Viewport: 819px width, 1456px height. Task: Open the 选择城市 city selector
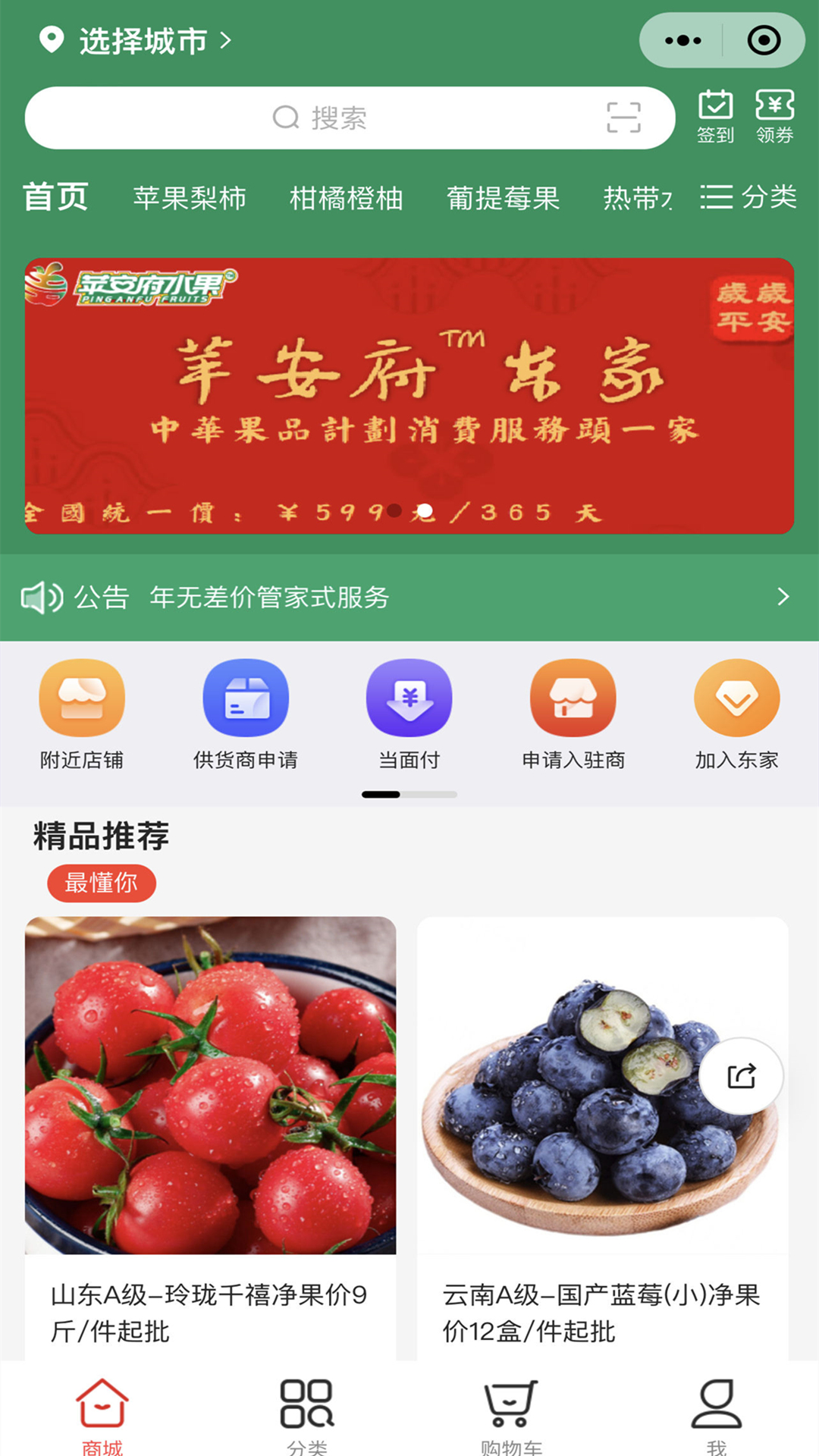coord(135,40)
